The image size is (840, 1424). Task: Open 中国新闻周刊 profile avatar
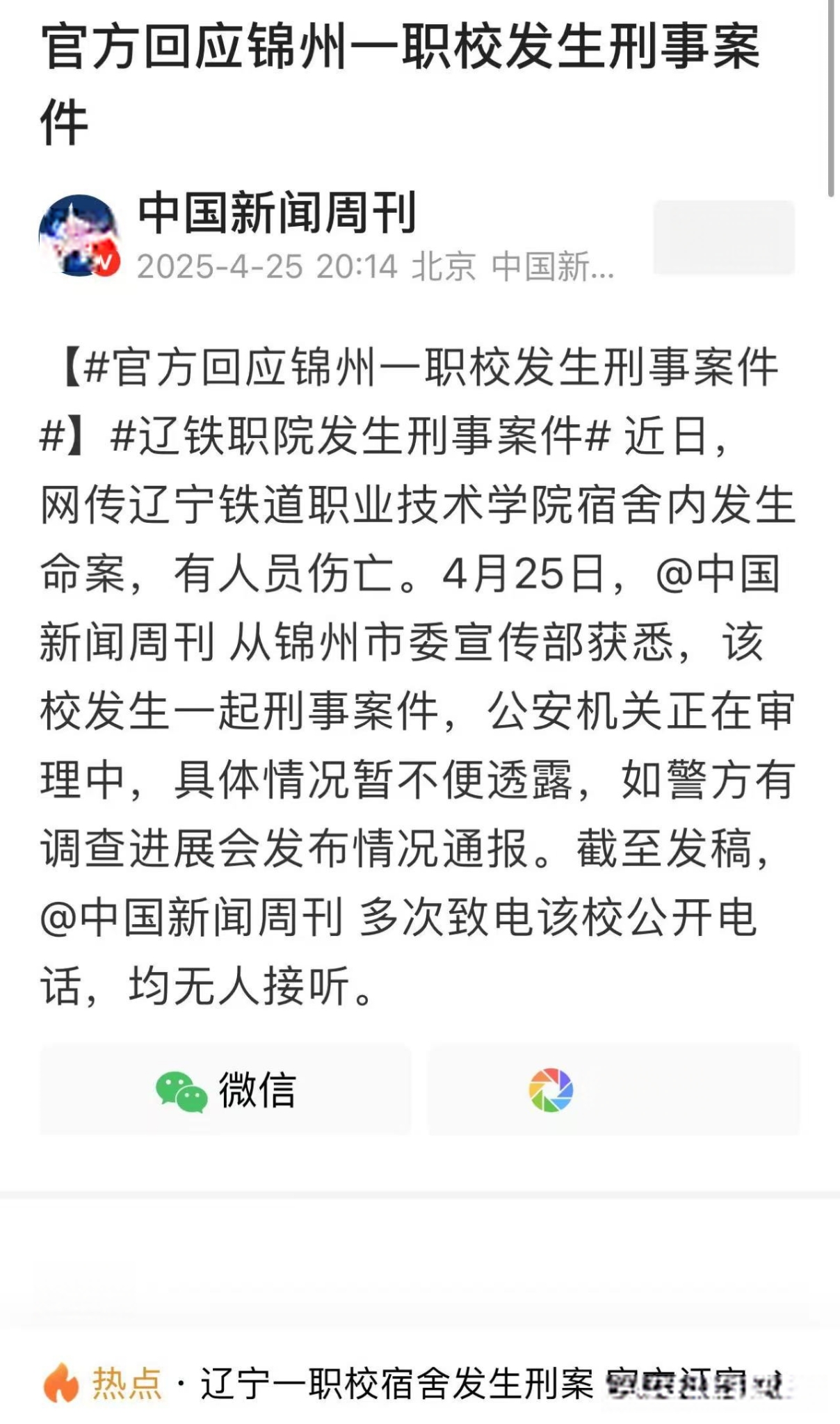click(x=79, y=236)
